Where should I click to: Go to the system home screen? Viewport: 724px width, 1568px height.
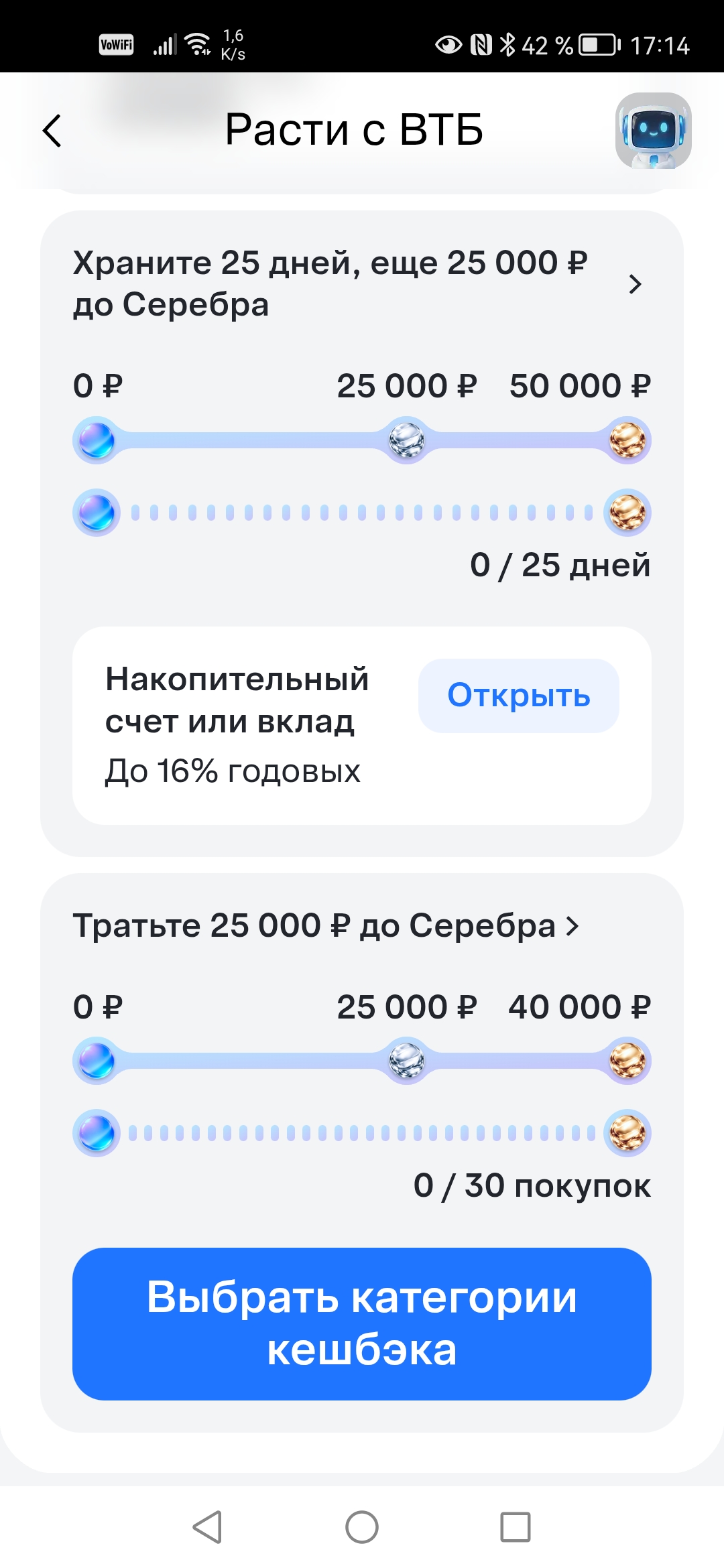click(362, 1527)
